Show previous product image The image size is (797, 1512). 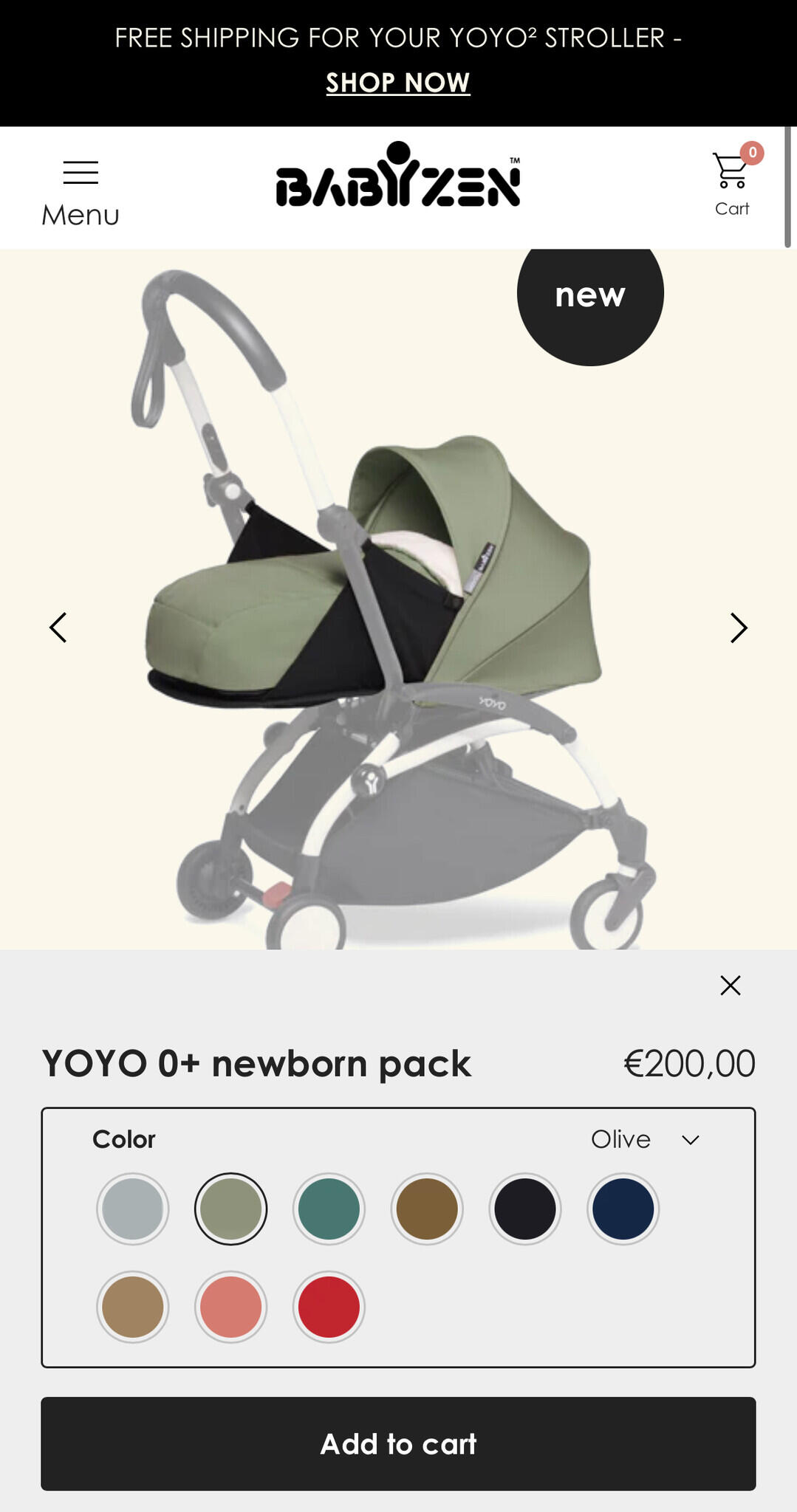click(58, 628)
